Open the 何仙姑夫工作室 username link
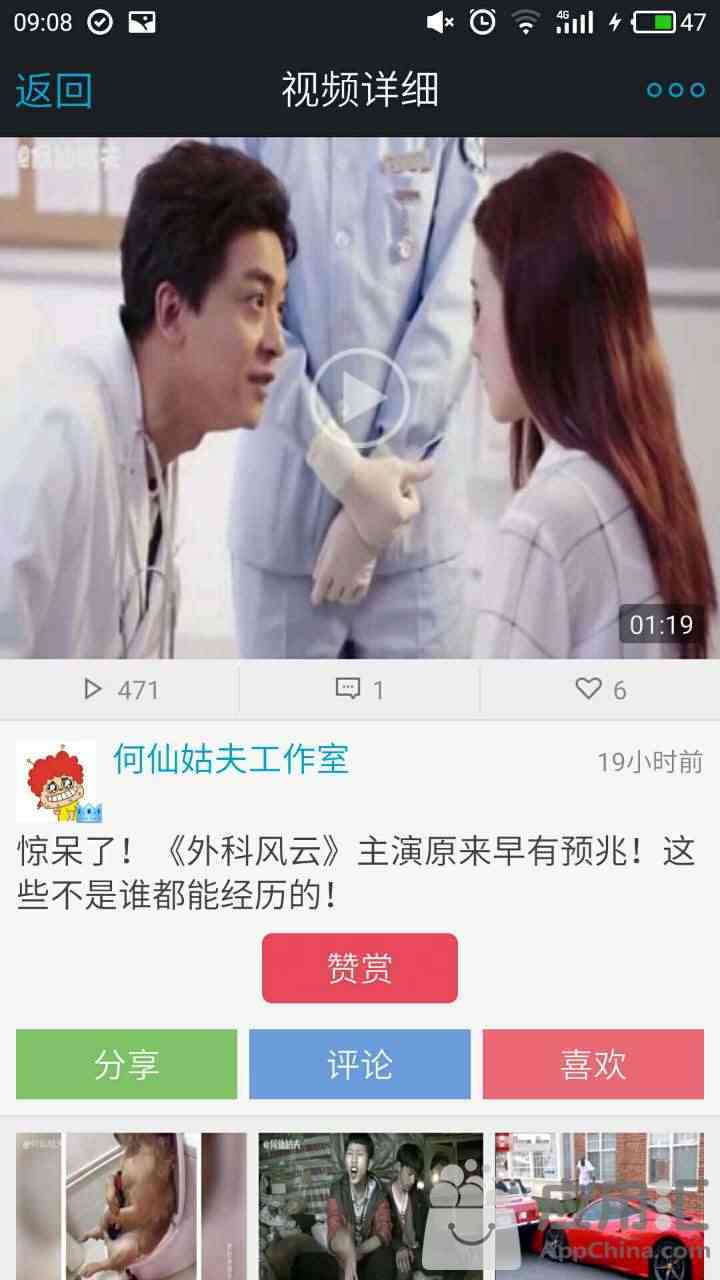The width and height of the screenshot is (720, 1280). (231, 759)
